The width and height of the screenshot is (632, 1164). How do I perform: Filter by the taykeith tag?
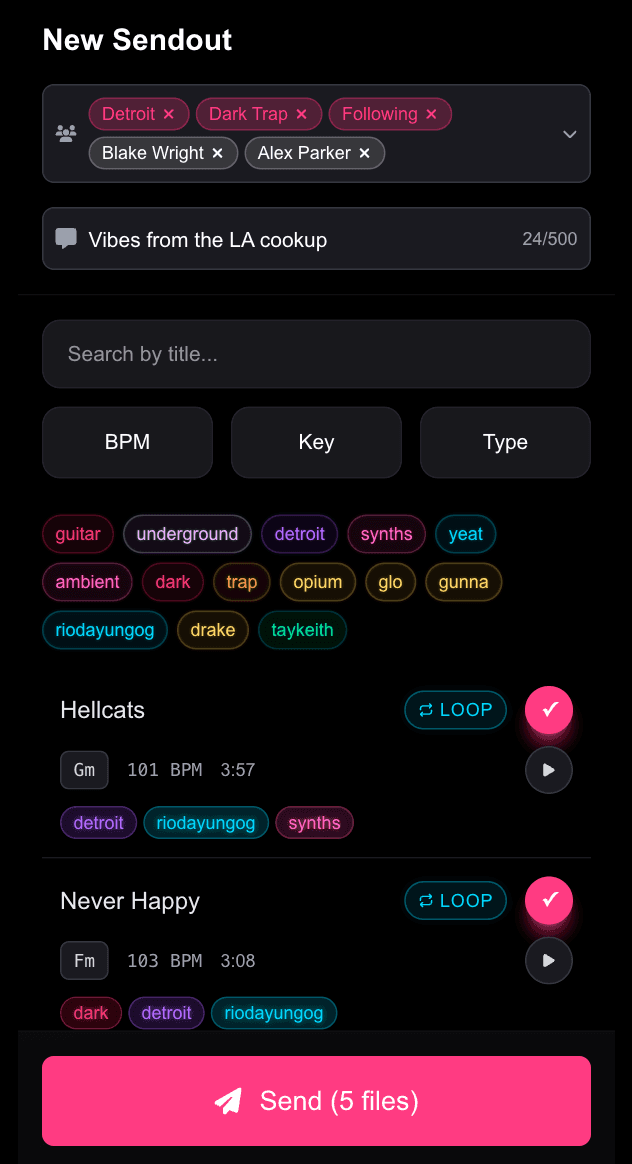302,630
